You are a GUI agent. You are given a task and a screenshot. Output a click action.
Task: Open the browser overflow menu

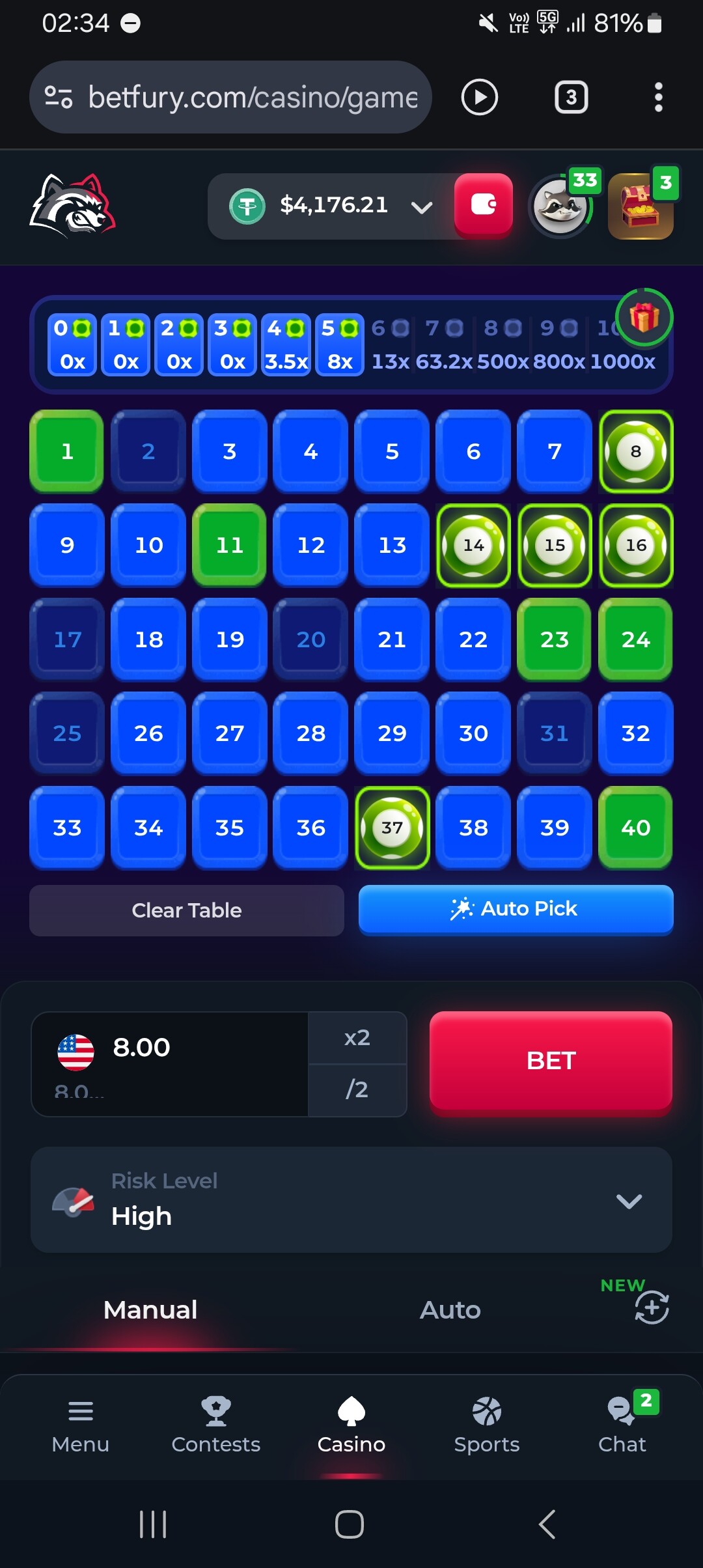(658, 97)
